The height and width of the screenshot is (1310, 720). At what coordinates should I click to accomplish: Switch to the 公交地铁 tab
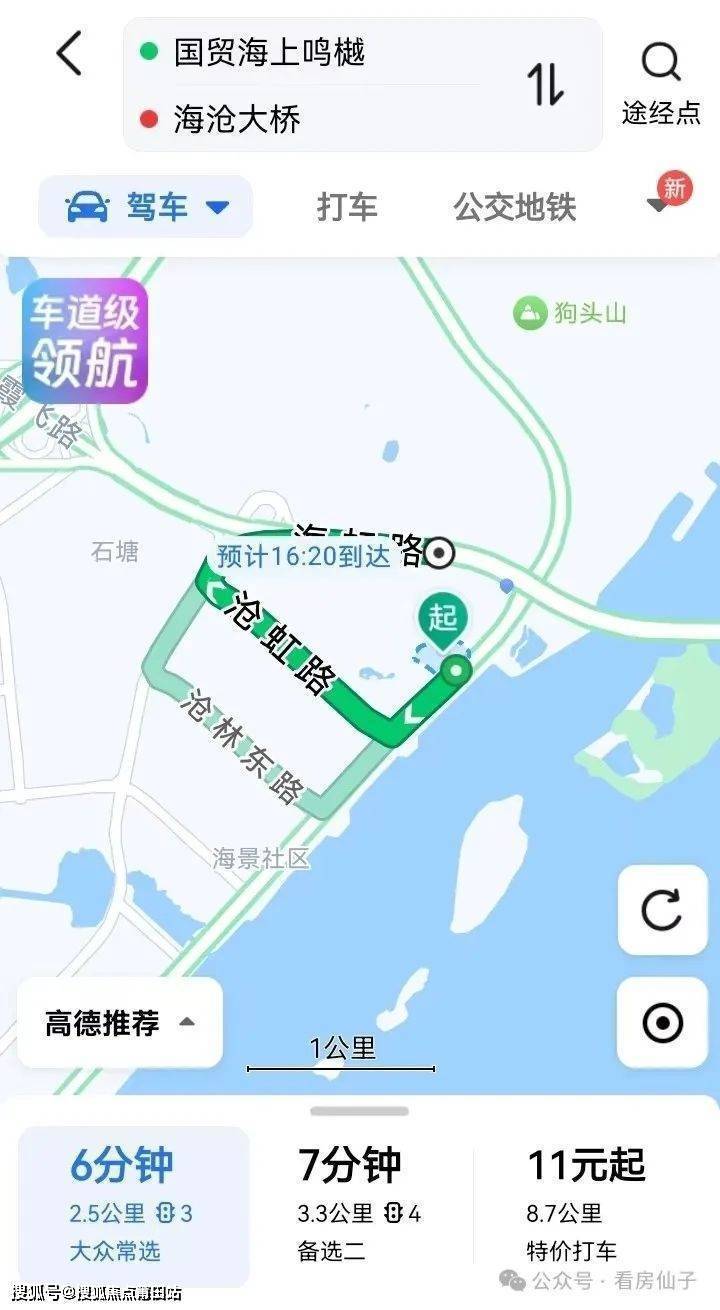pos(514,207)
